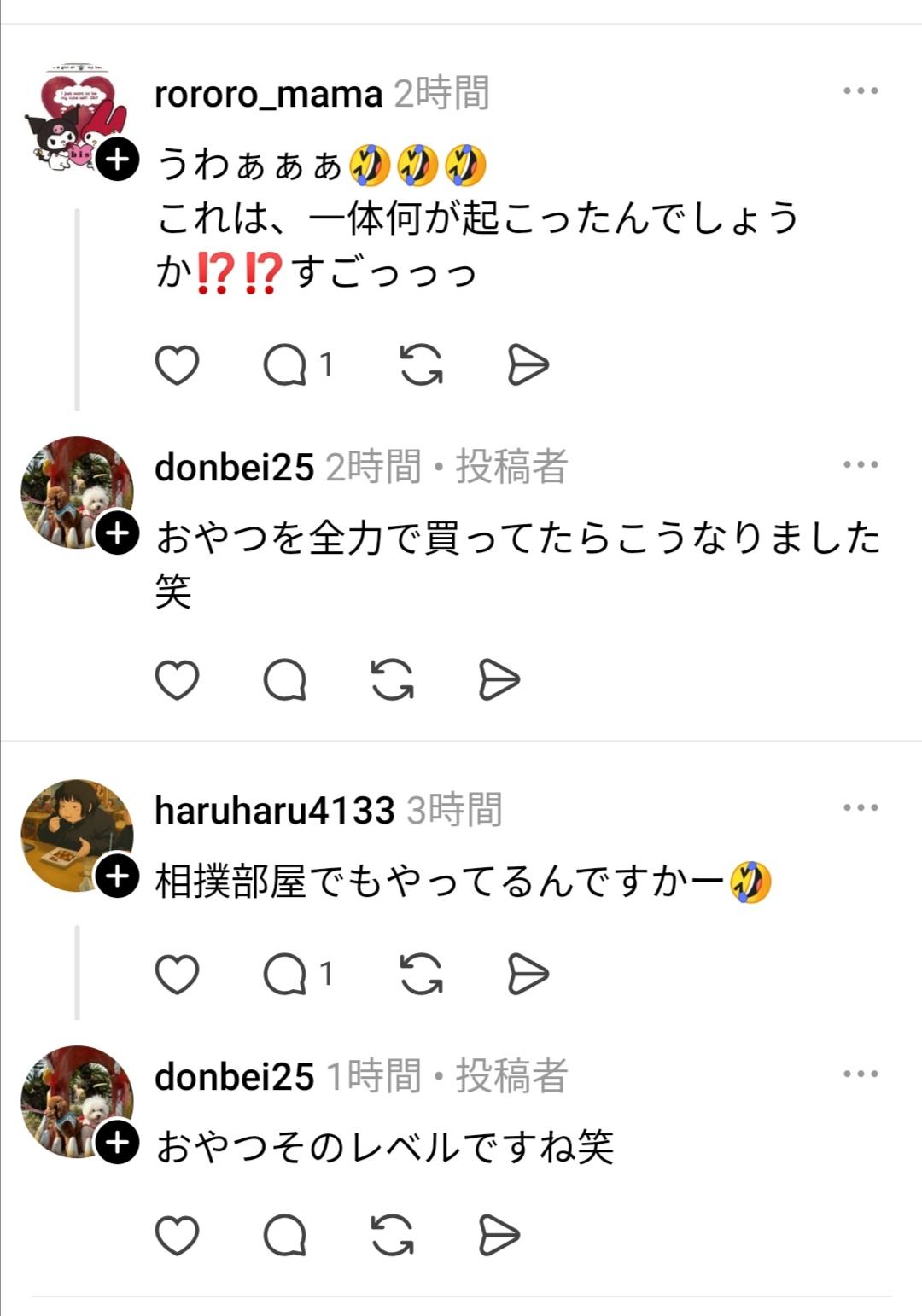Open rororo_mama's profile from username
The height and width of the screenshot is (1316, 922).
click(268, 94)
